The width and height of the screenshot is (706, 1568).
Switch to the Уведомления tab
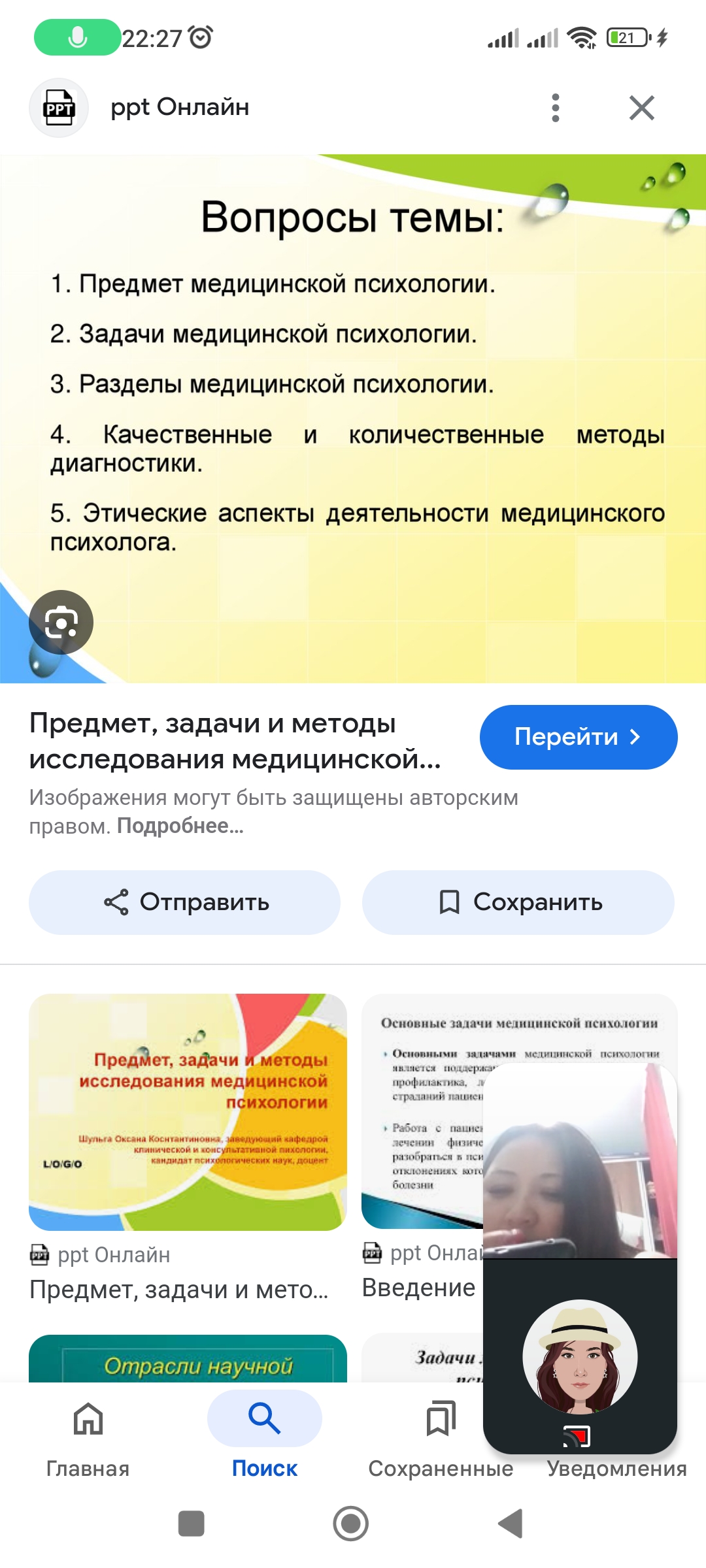(x=616, y=1469)
